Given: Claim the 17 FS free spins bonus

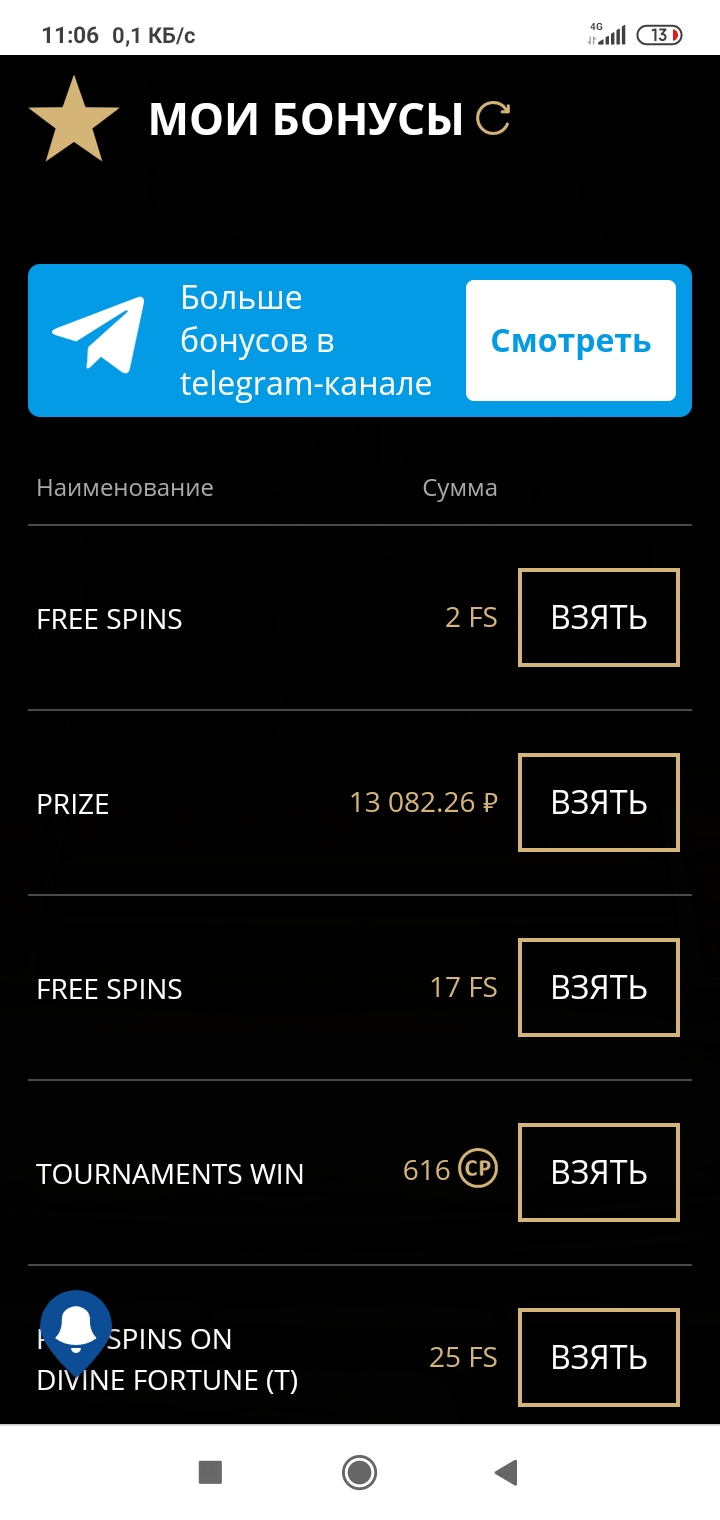Looking at the screenshot, I should coord(599,987).
